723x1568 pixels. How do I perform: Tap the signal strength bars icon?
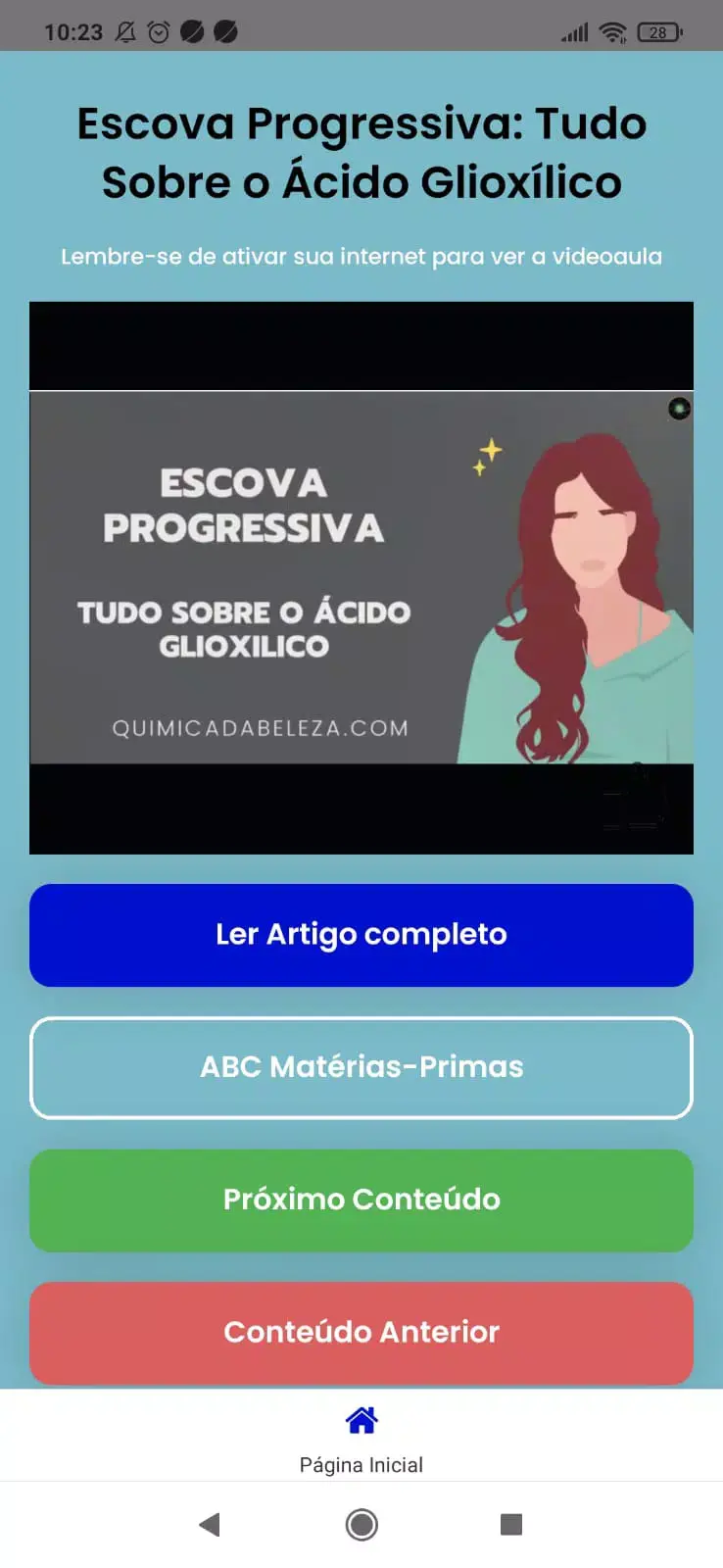[573, 31]
